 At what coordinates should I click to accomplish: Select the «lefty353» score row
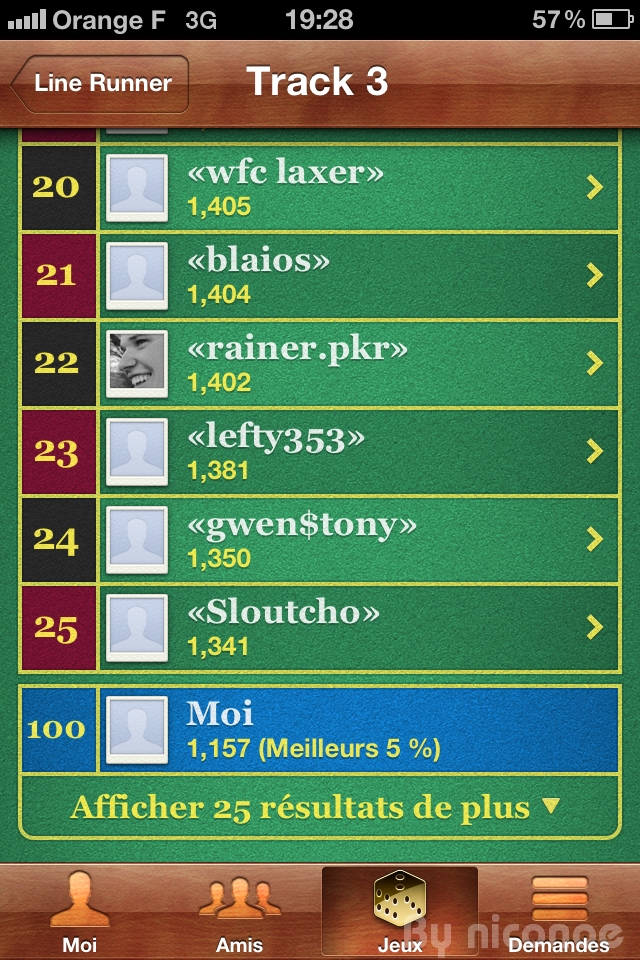pos(360,451)
